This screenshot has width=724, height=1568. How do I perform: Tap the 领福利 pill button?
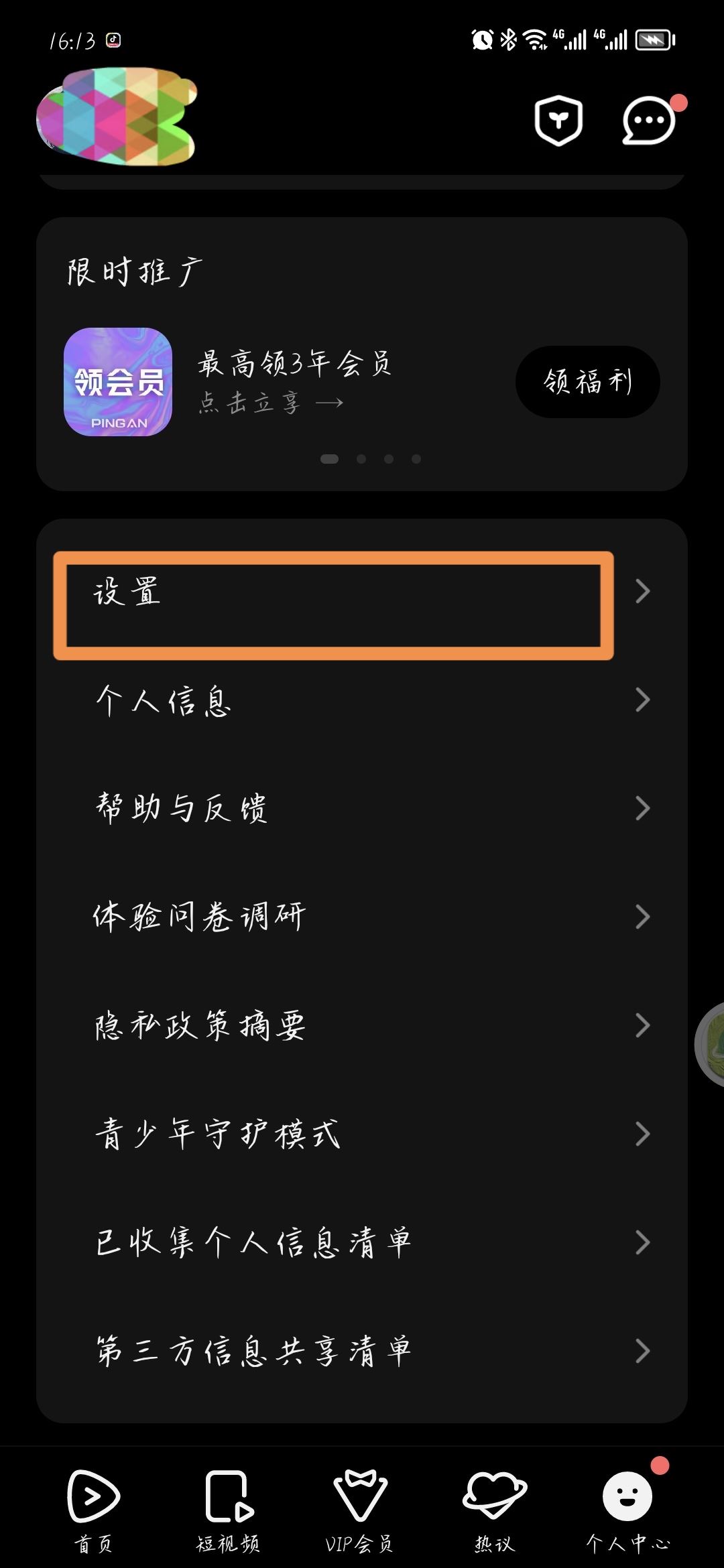587,382
